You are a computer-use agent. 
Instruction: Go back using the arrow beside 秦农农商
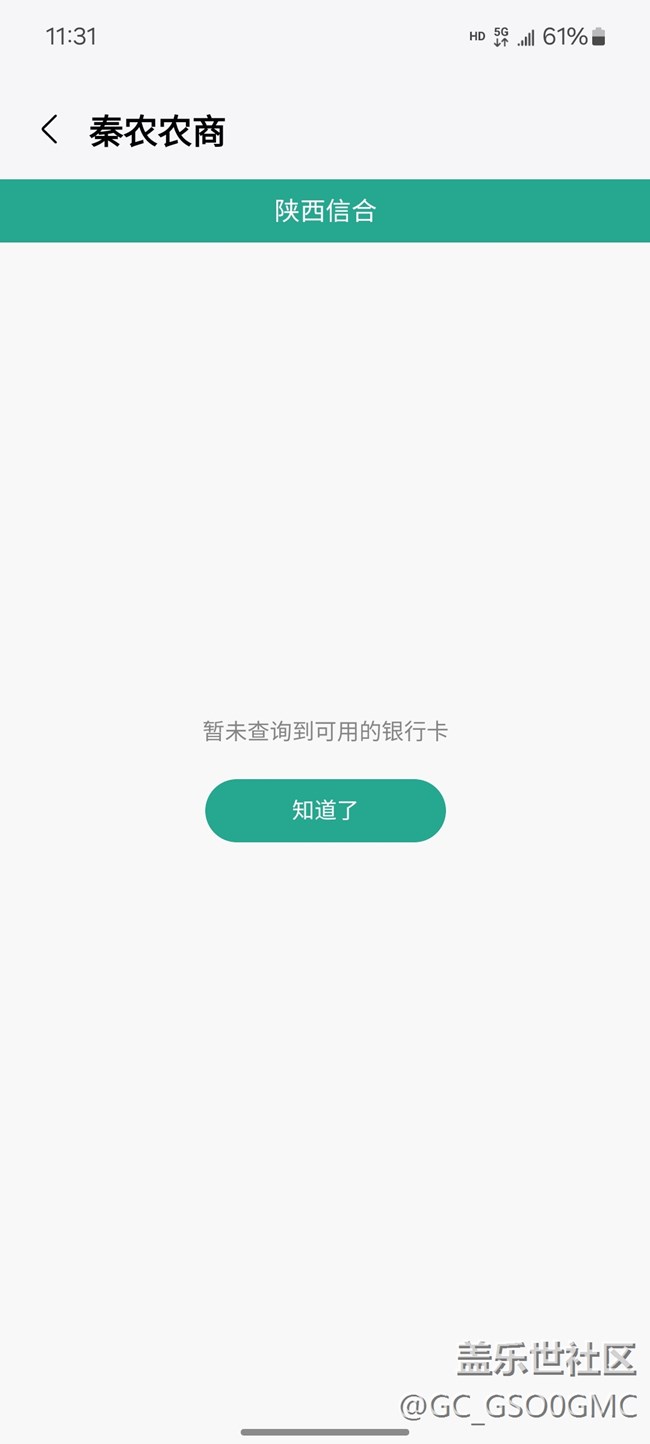pos(49,130)
